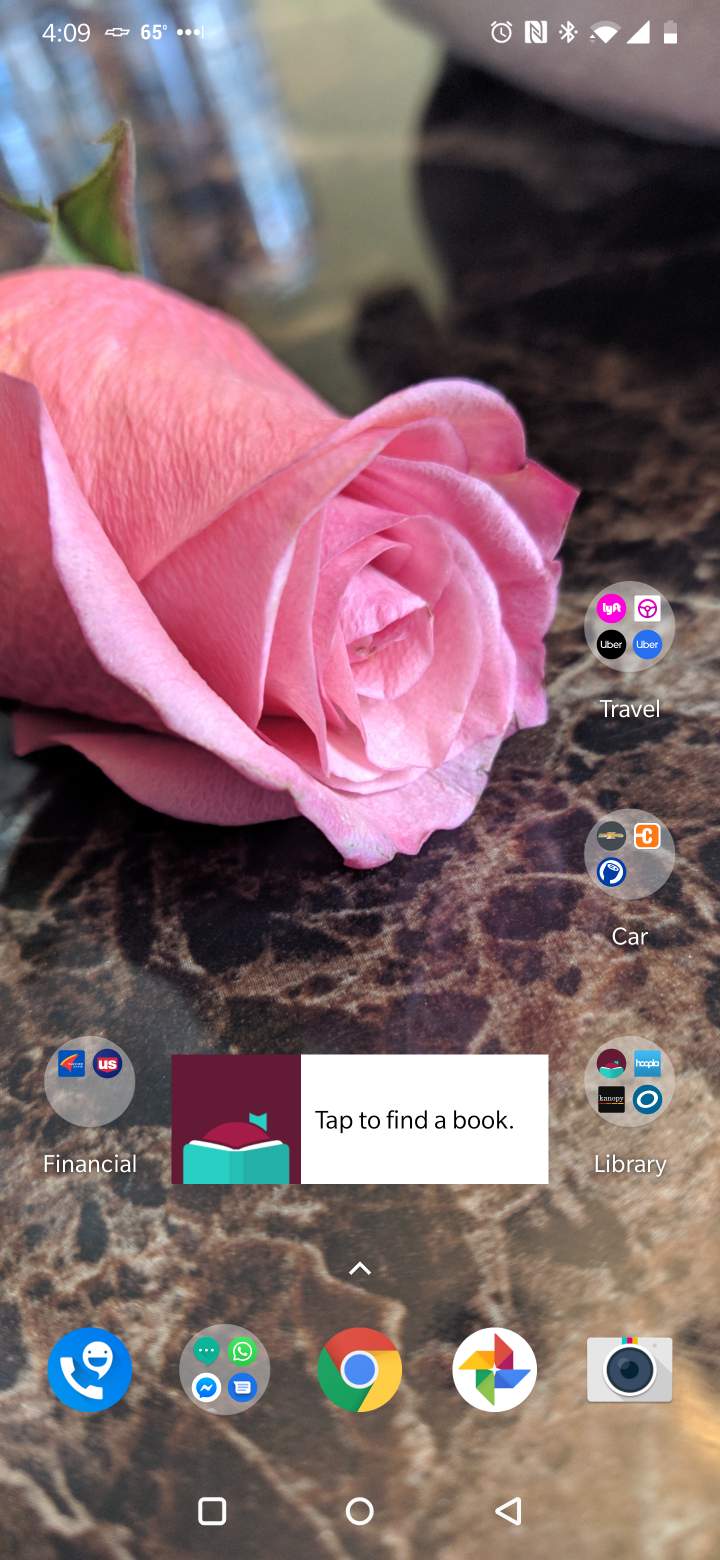The width and height of the screenshot is (720, 1560).
Task: Open the Travel folder
Action: click(629, 627)
